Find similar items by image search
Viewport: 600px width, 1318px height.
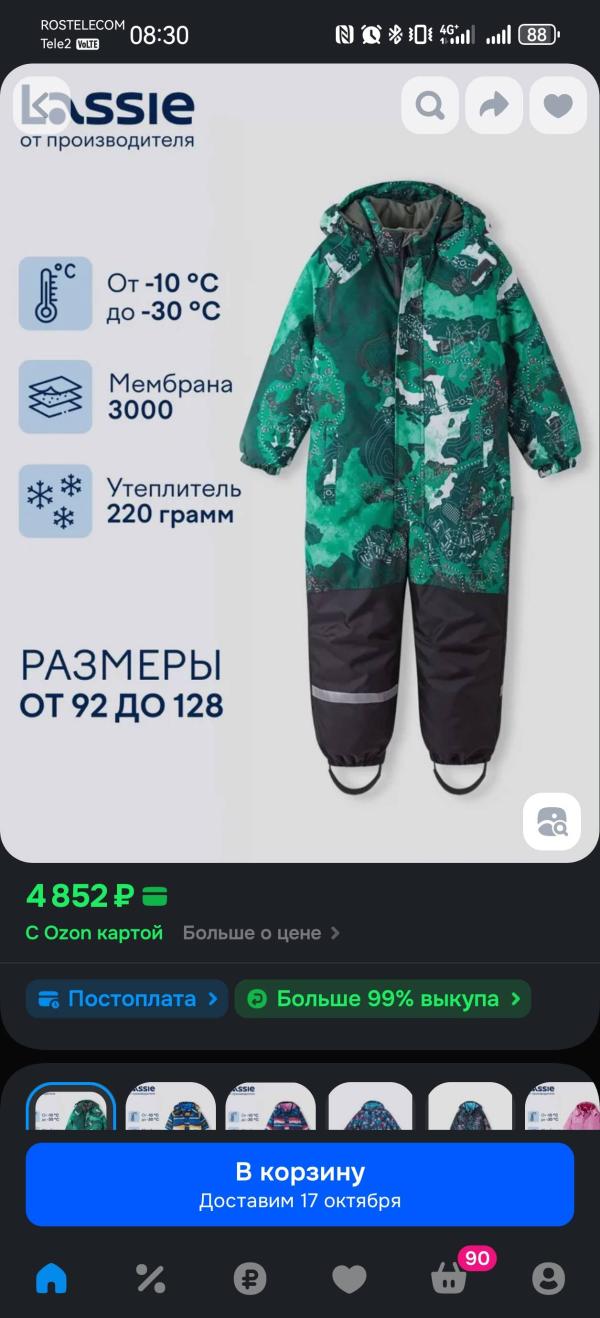pyautogui.click(x=551, y=822)
